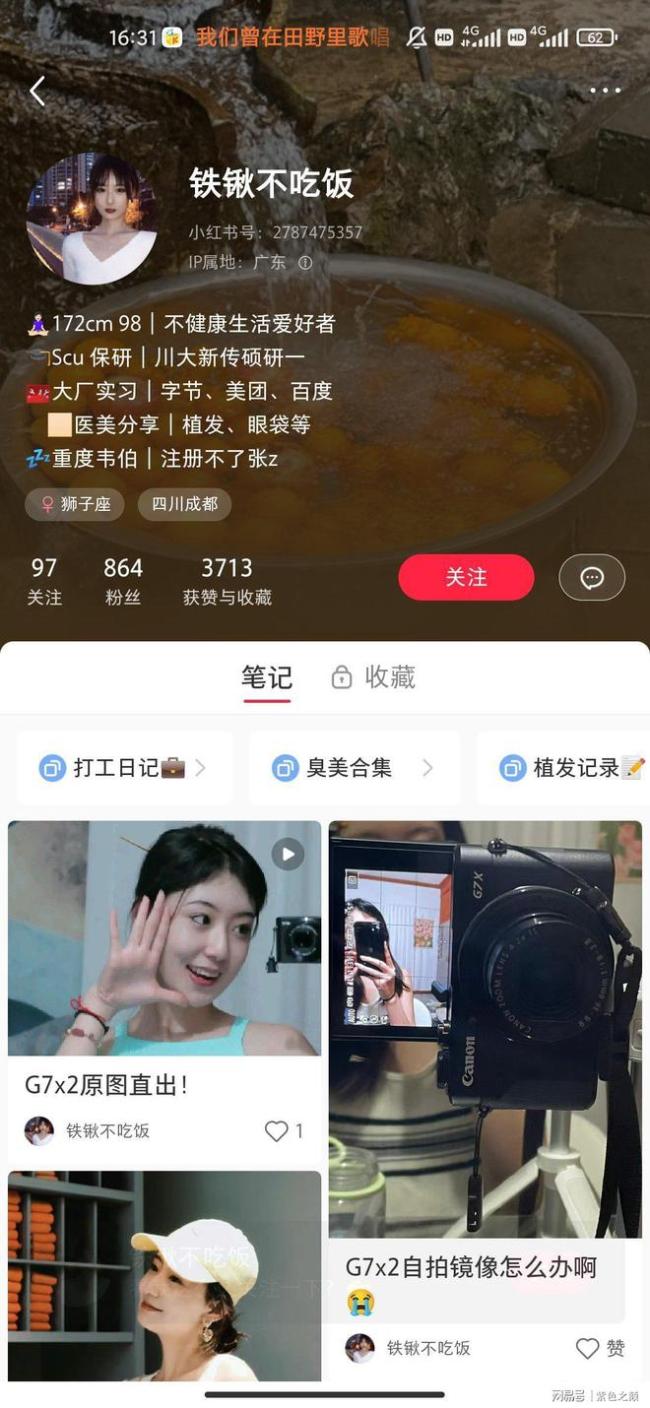The image size is (650, 1408).
Task: Open the three-dot overflow menu
Action: [x=605, y=91]
